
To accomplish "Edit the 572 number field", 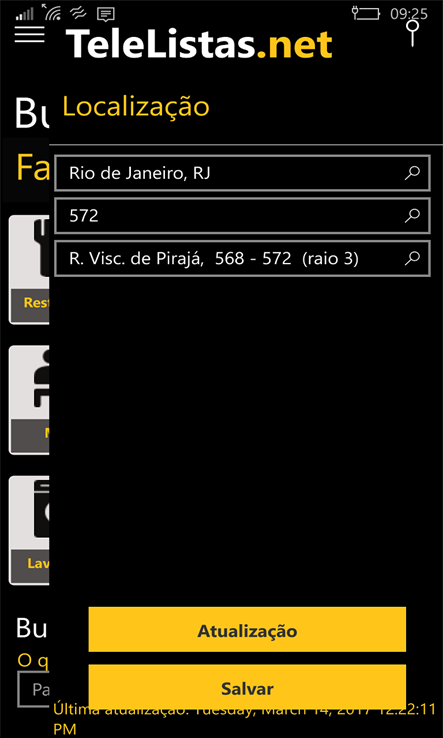I will coord(242,216).
